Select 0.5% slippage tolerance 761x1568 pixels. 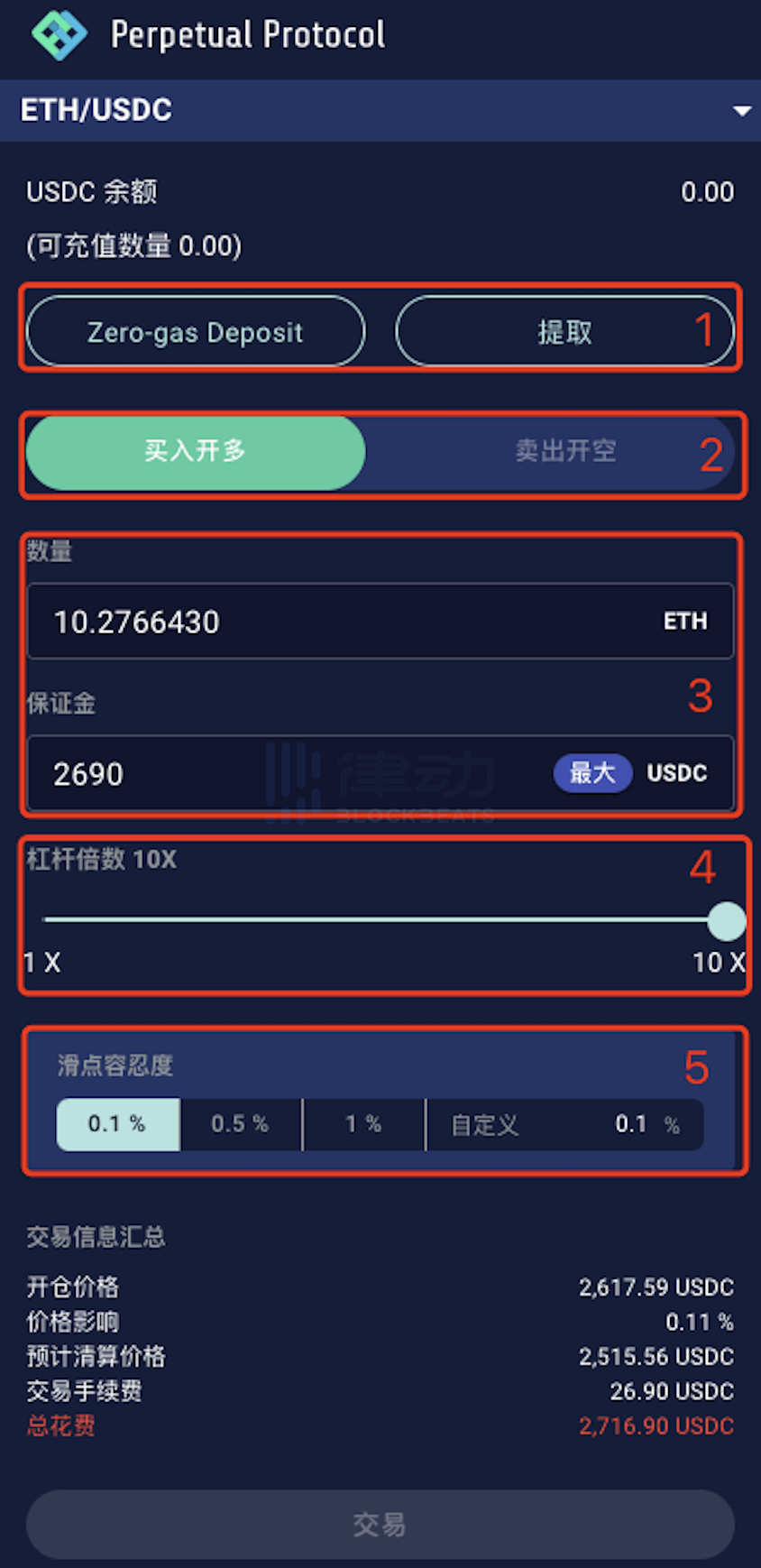coord(240,1124)
